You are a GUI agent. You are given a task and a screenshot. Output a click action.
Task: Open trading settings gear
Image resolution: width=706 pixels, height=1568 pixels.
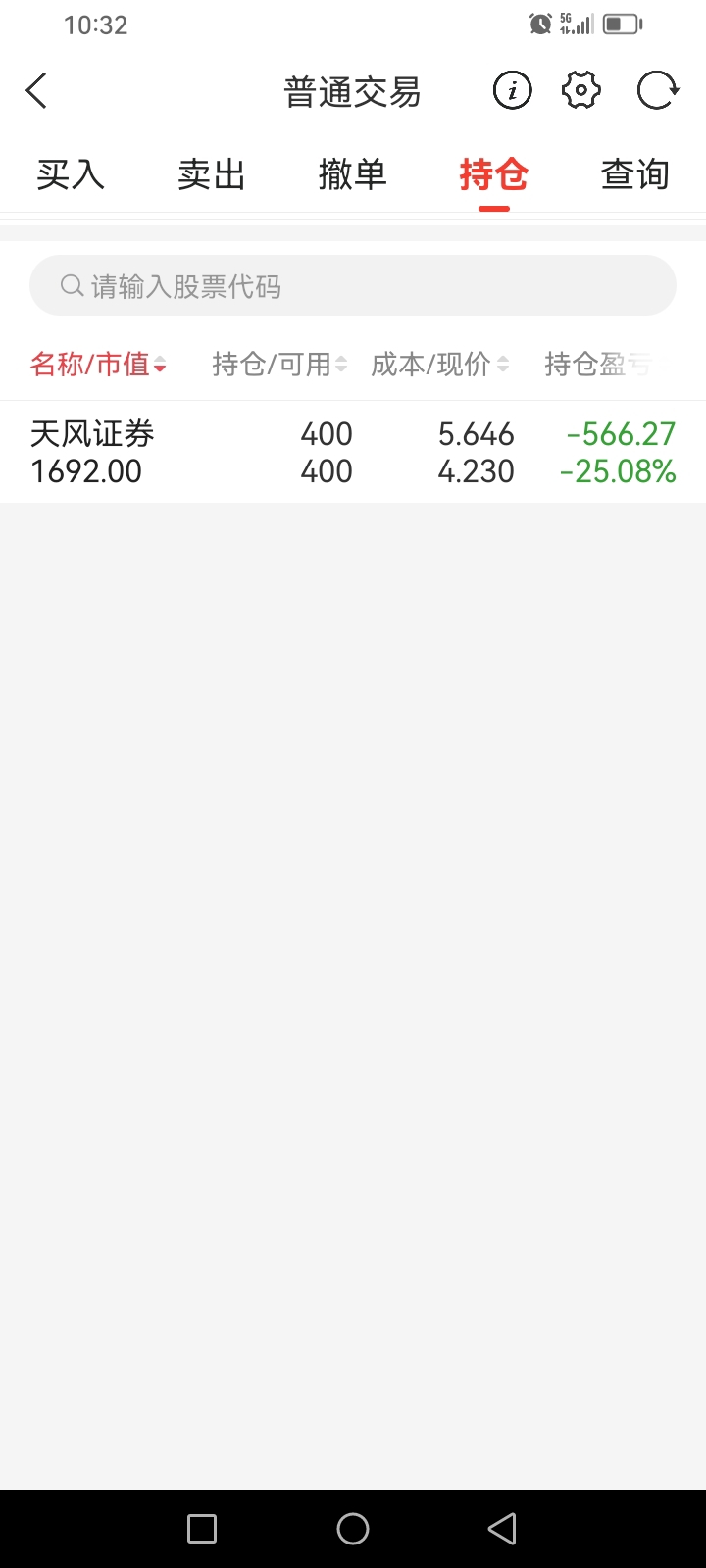click(580, 91)
